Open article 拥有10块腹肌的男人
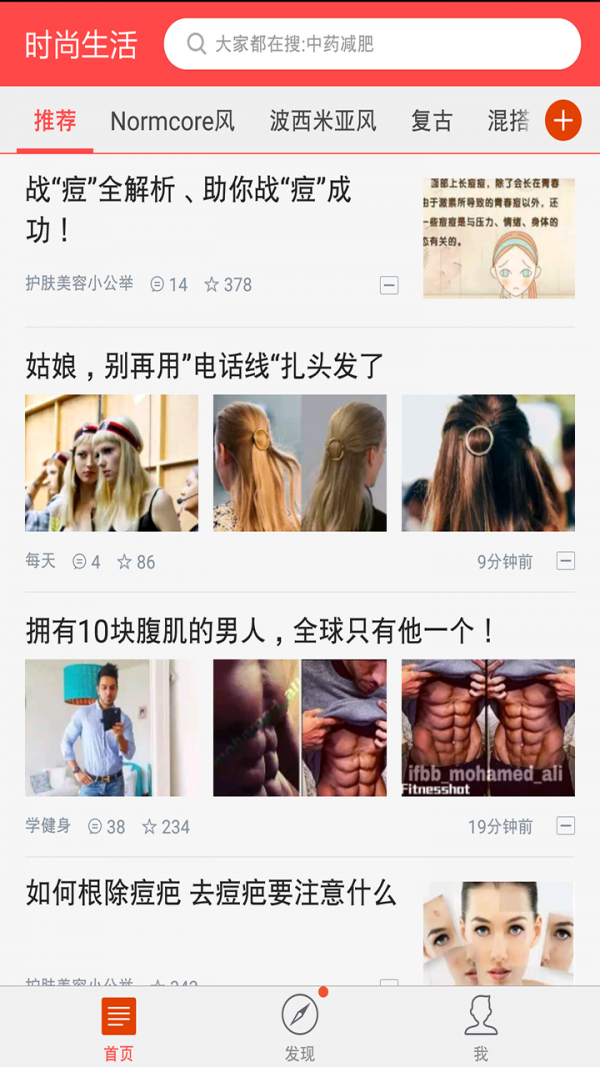 260,630
